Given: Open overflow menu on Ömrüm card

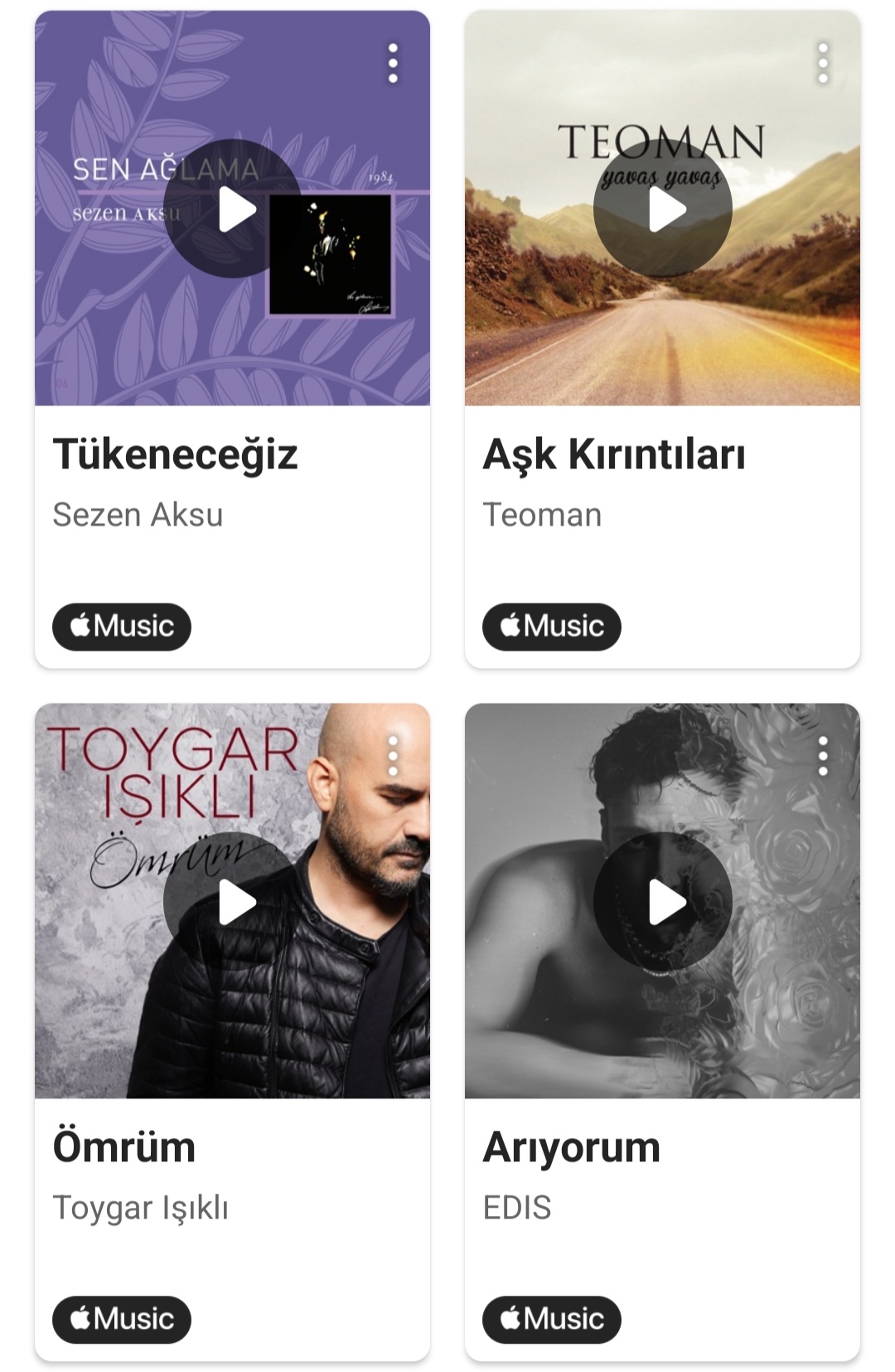Looking at the screenshot, I should tap(393, 756).
